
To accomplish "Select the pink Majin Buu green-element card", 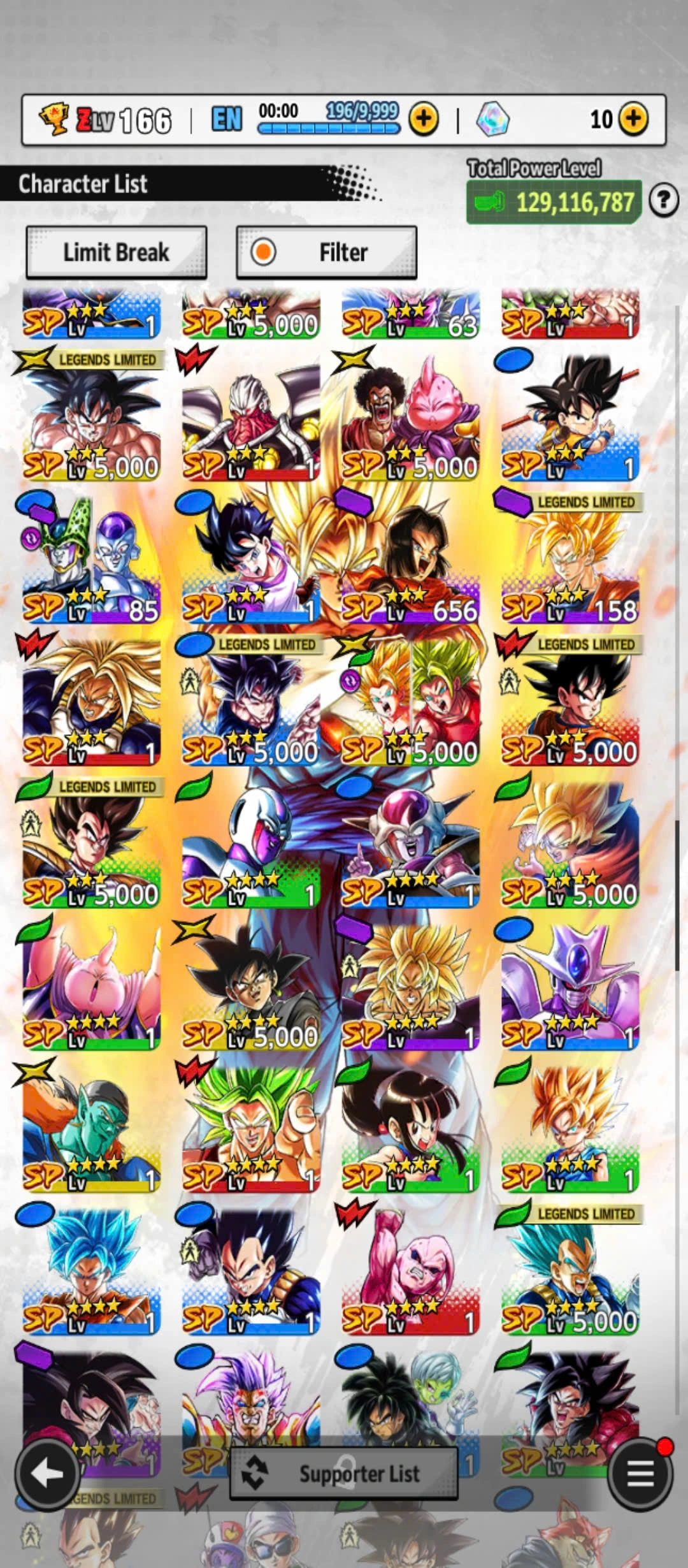I will pos(91,985).
